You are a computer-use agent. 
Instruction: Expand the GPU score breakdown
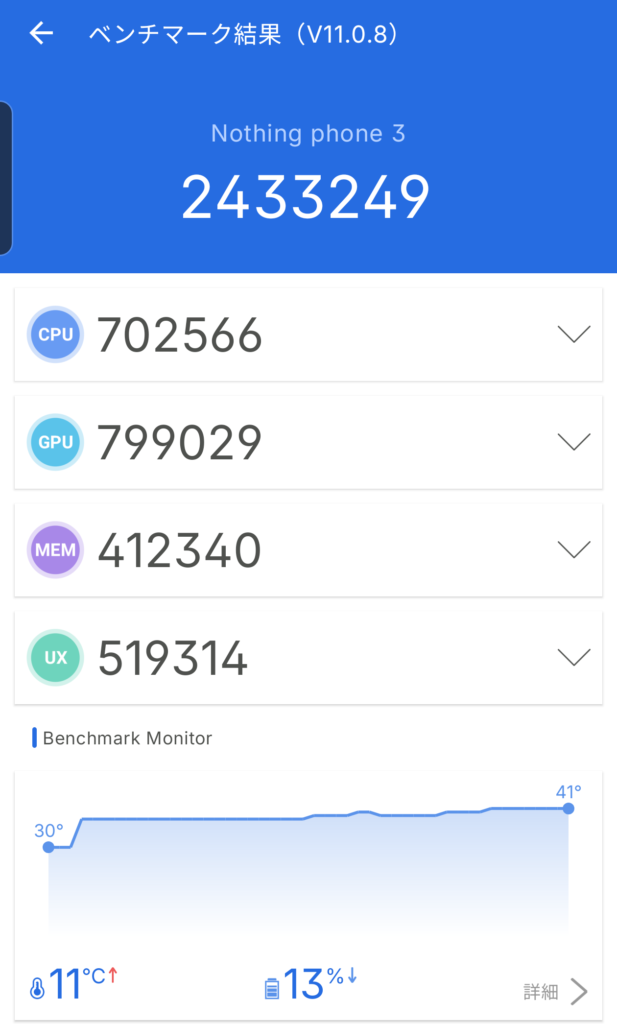coord(573,442)
